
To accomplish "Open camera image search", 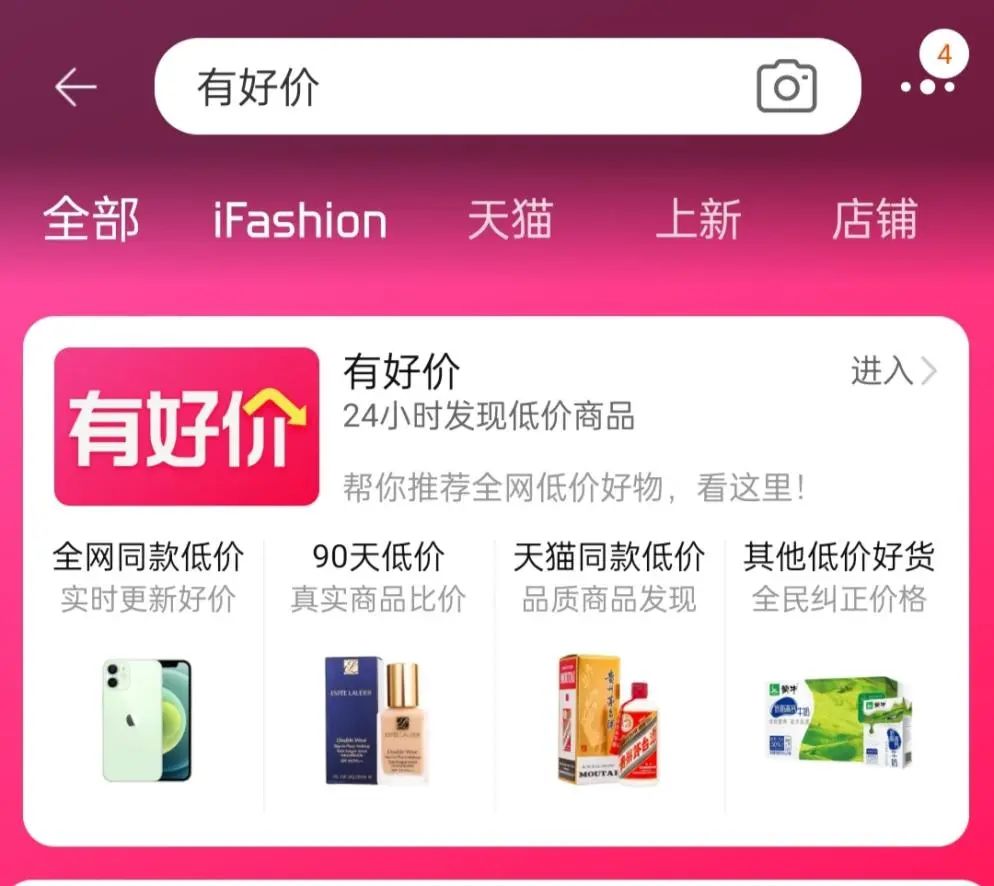I will [x=786, y=87].
